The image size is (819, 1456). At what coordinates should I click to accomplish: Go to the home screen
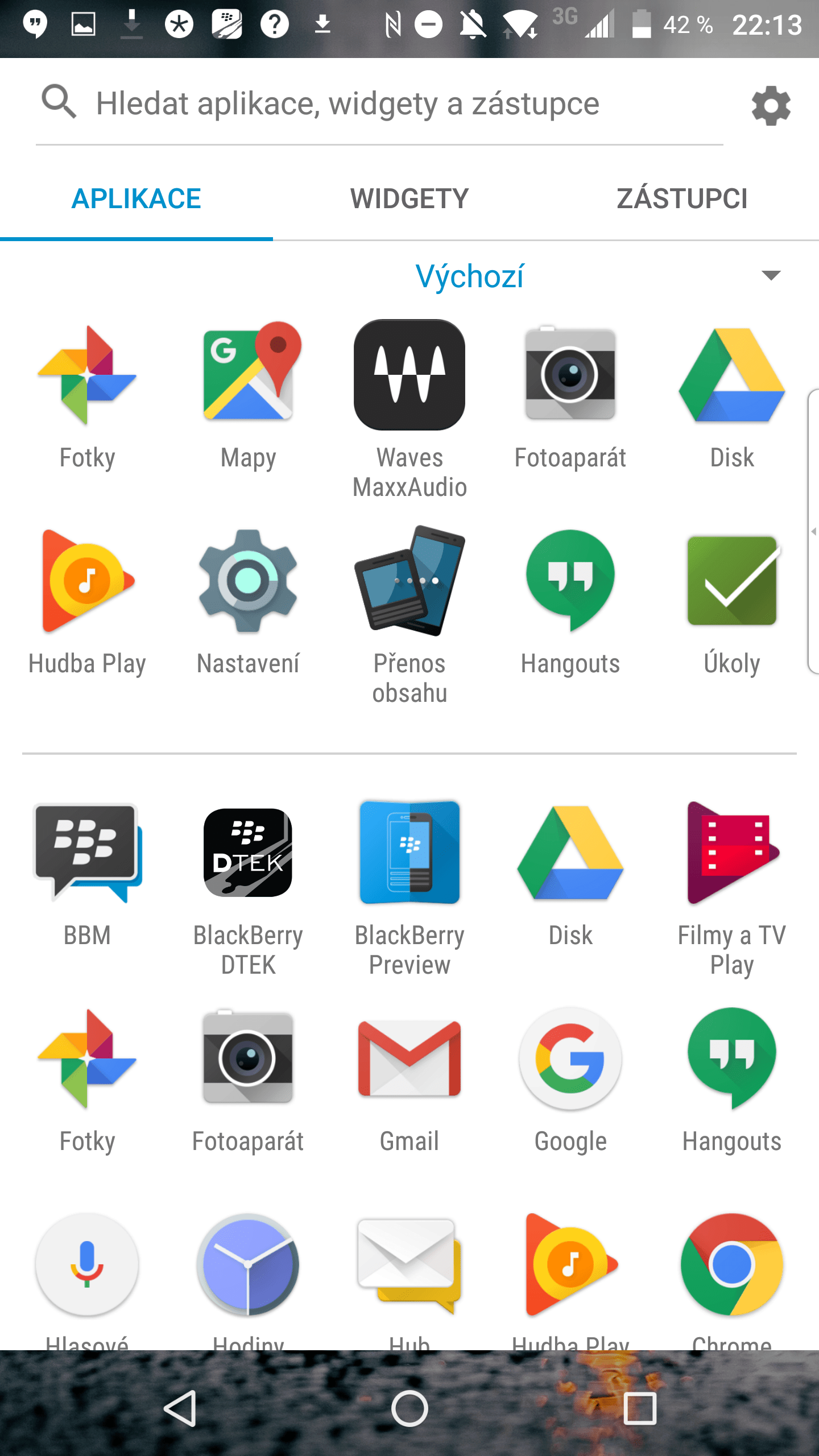coord(409,1409)
